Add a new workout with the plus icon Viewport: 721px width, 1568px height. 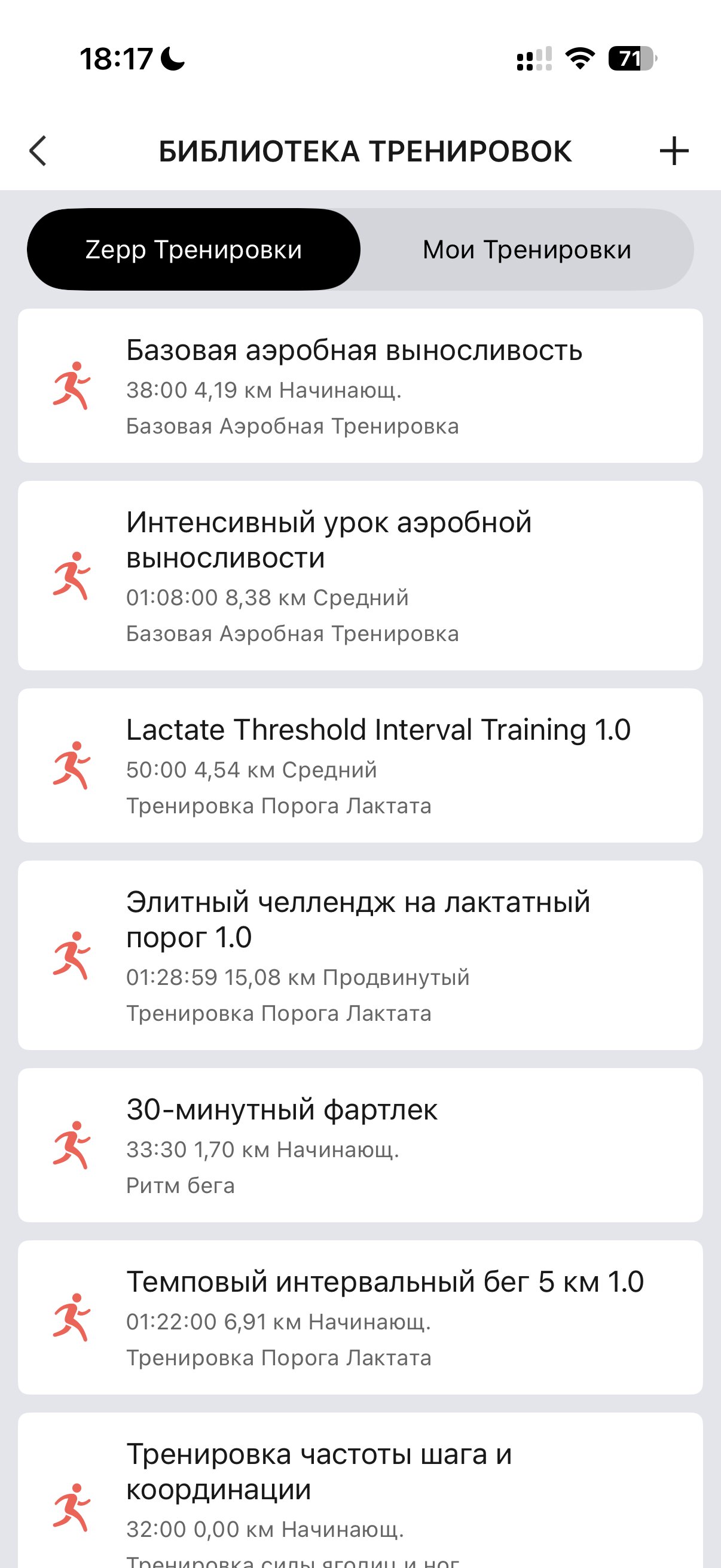[674, 151]
